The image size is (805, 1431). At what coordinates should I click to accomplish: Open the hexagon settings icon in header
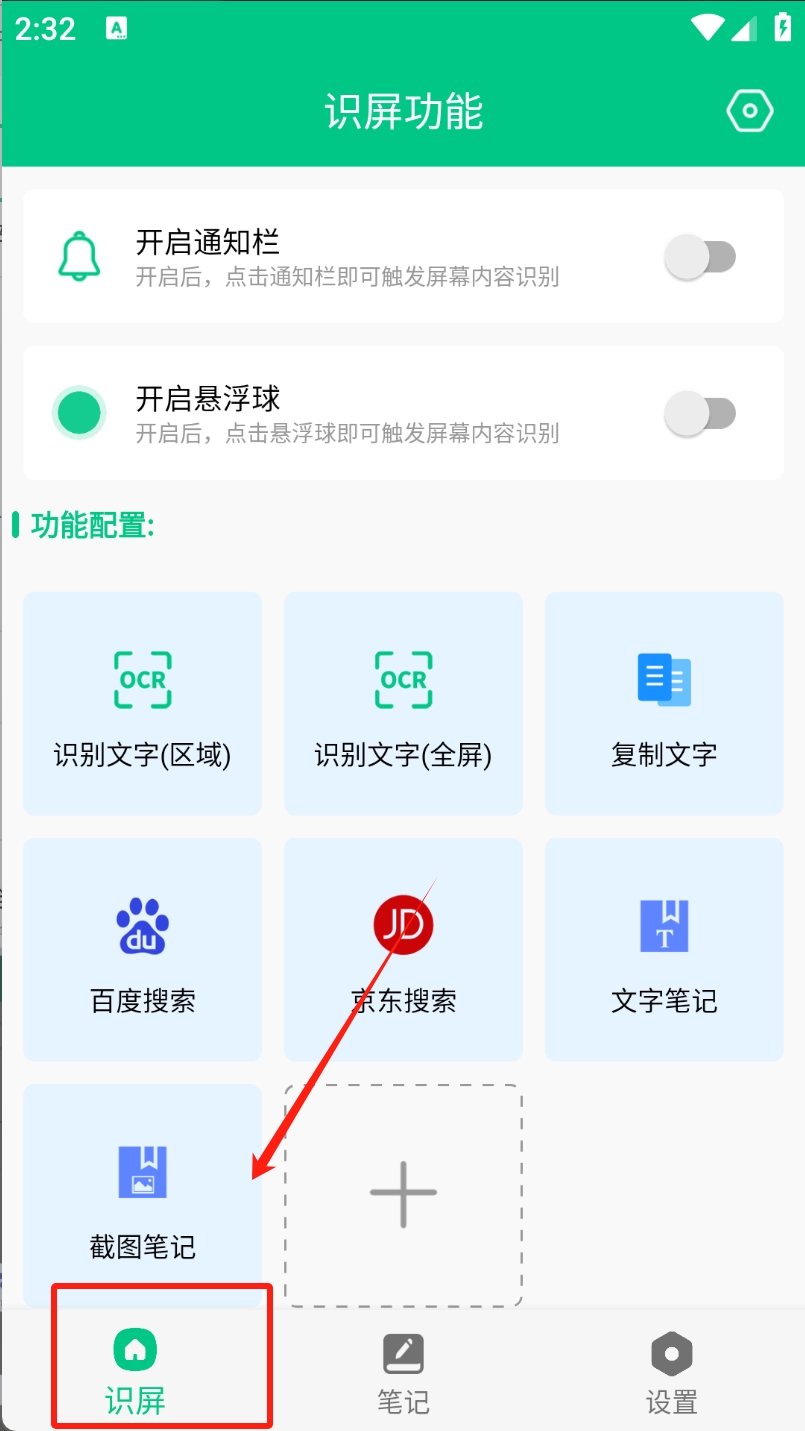point(749,111)
